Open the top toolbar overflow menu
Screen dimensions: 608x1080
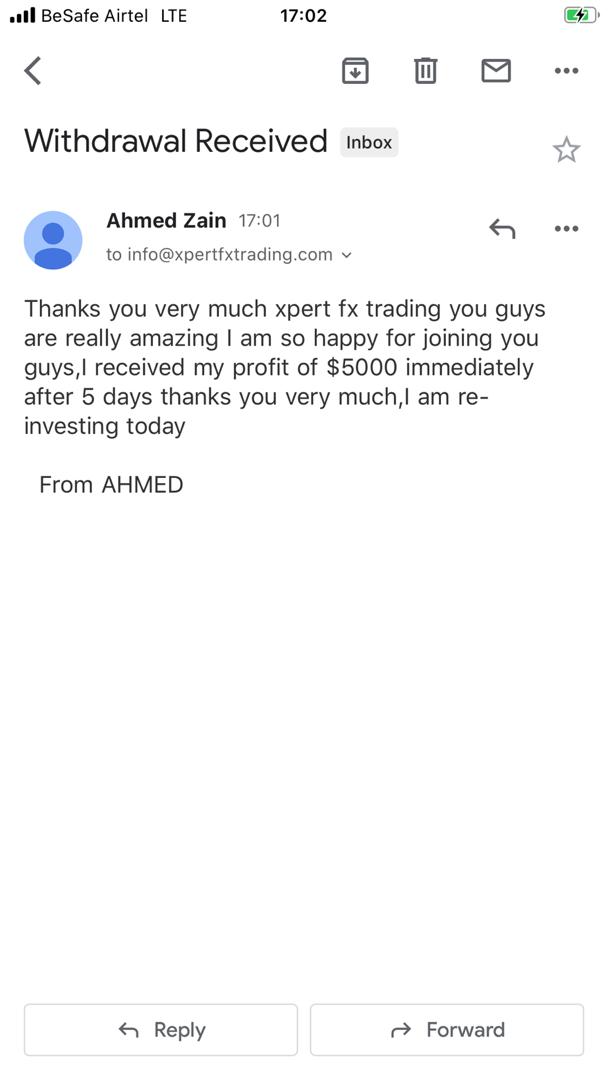[x=566, y=70]
